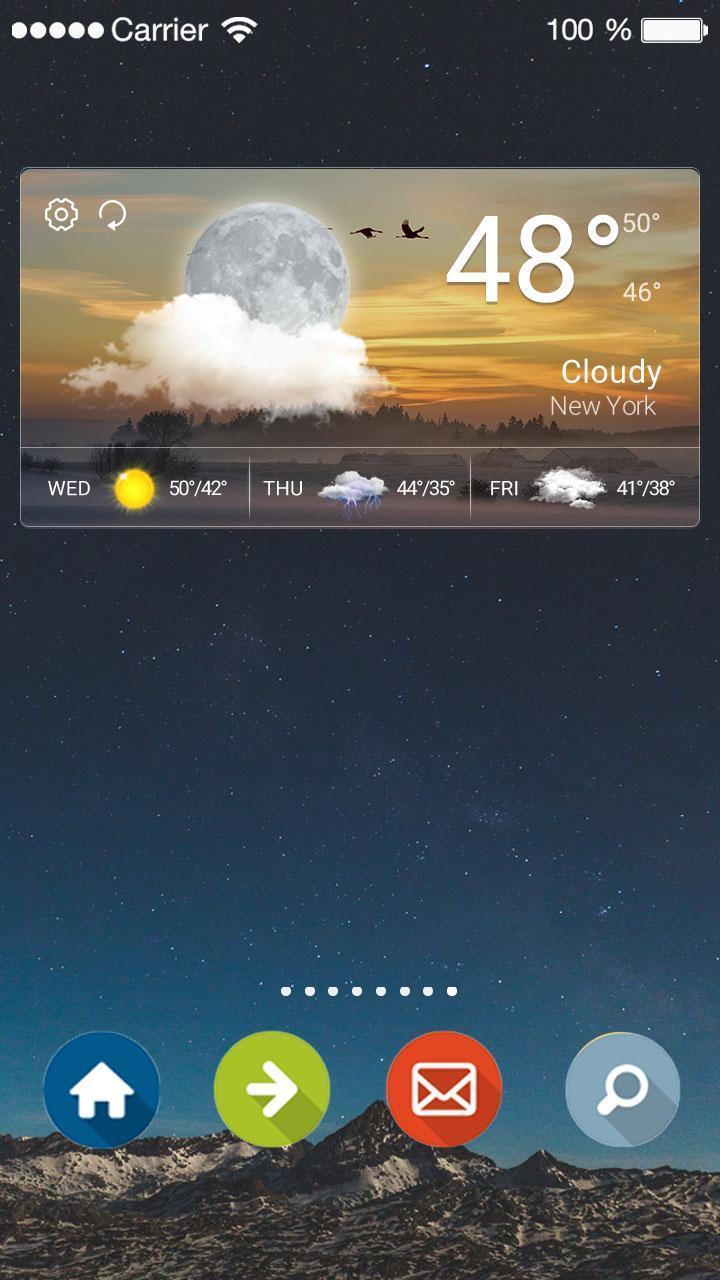
Task: Tap the thunderstorm icon for Thursday
Action: [355, 485]
